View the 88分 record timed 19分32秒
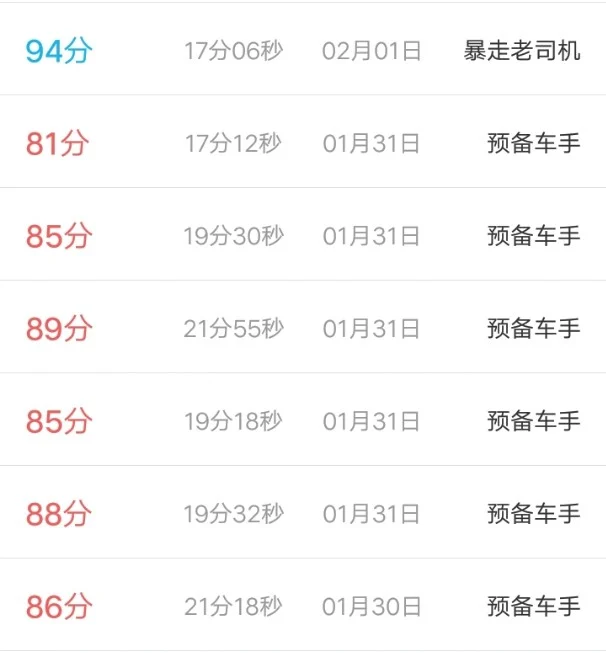606x653 pixels. (303, 514)
